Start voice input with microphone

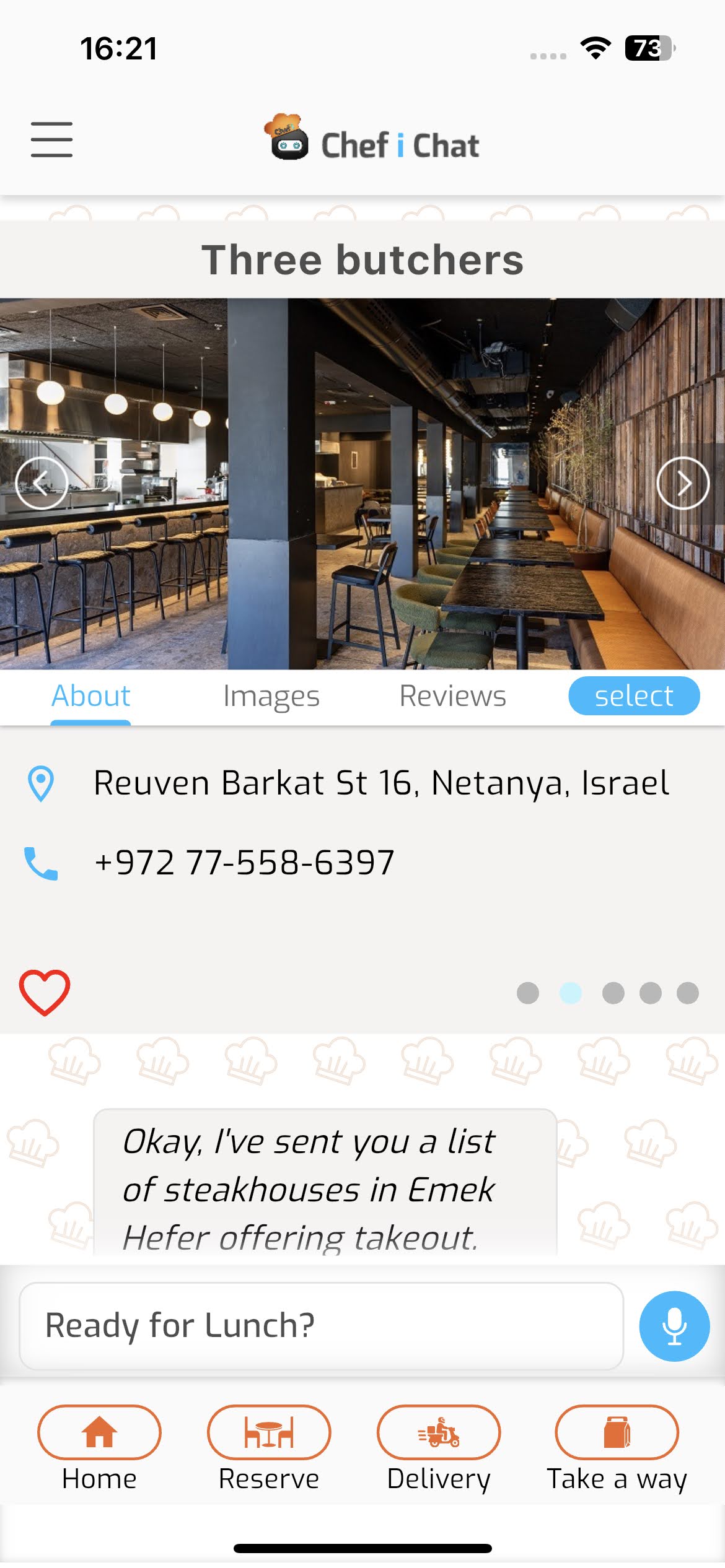pos(674,1326)
